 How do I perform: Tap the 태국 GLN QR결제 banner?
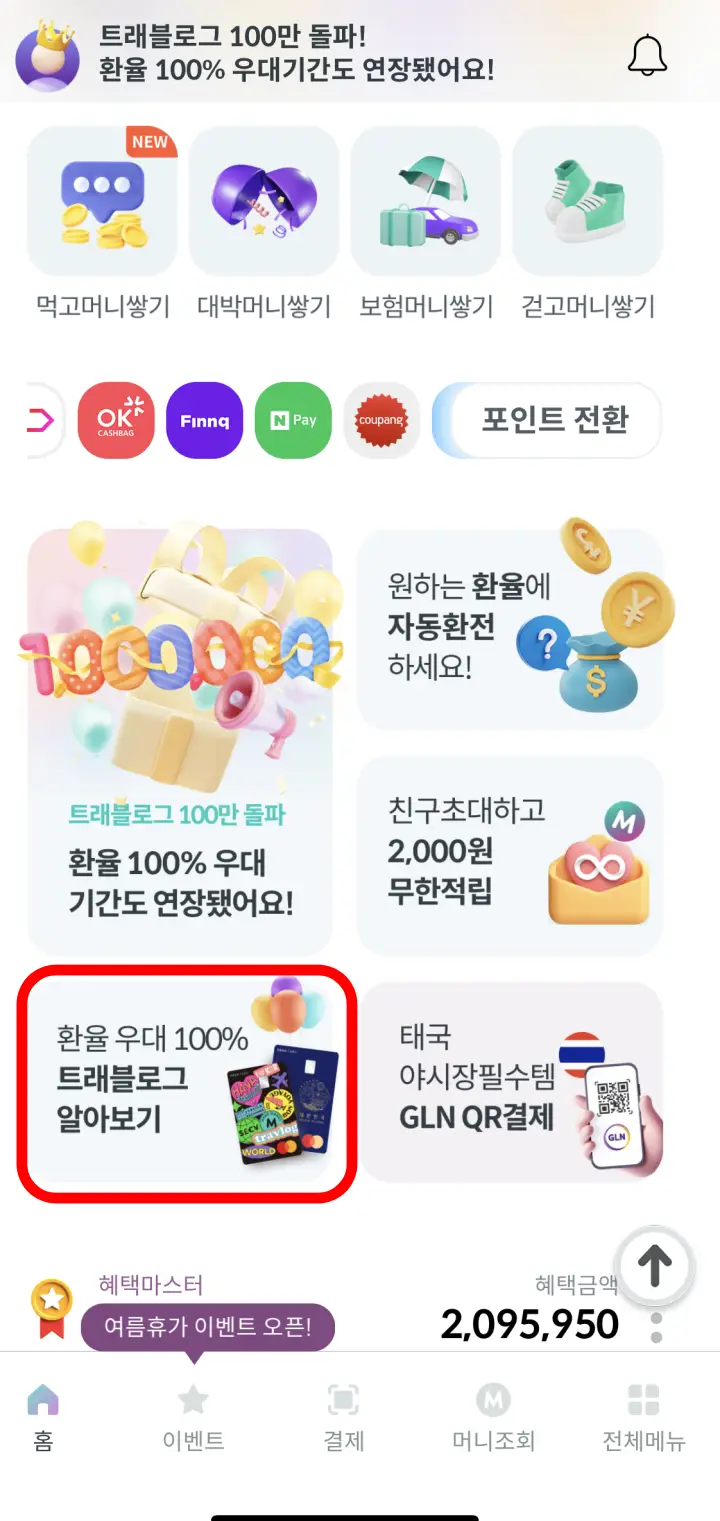pos(515,1083)
